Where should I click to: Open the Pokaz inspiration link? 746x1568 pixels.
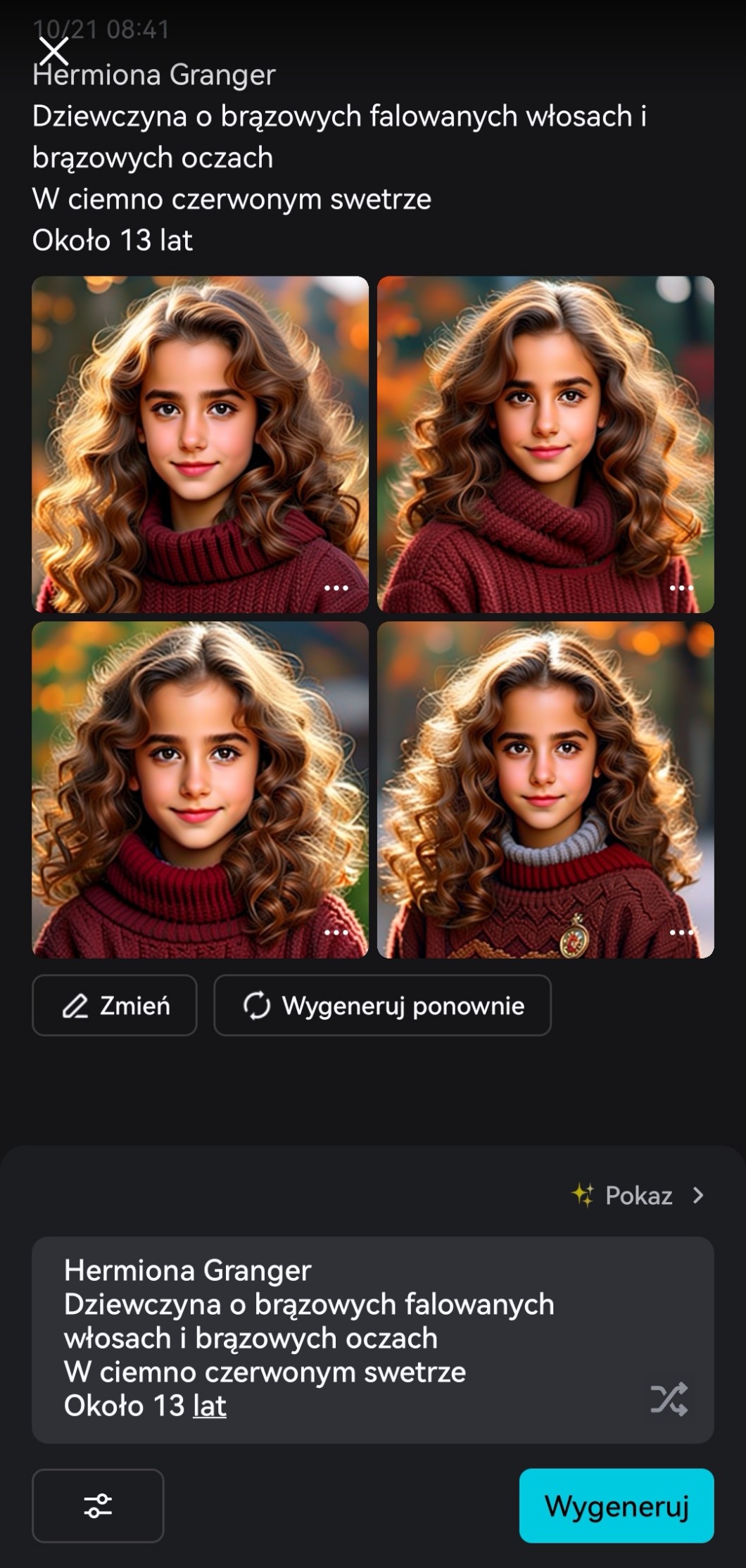tap(638, 1195)
